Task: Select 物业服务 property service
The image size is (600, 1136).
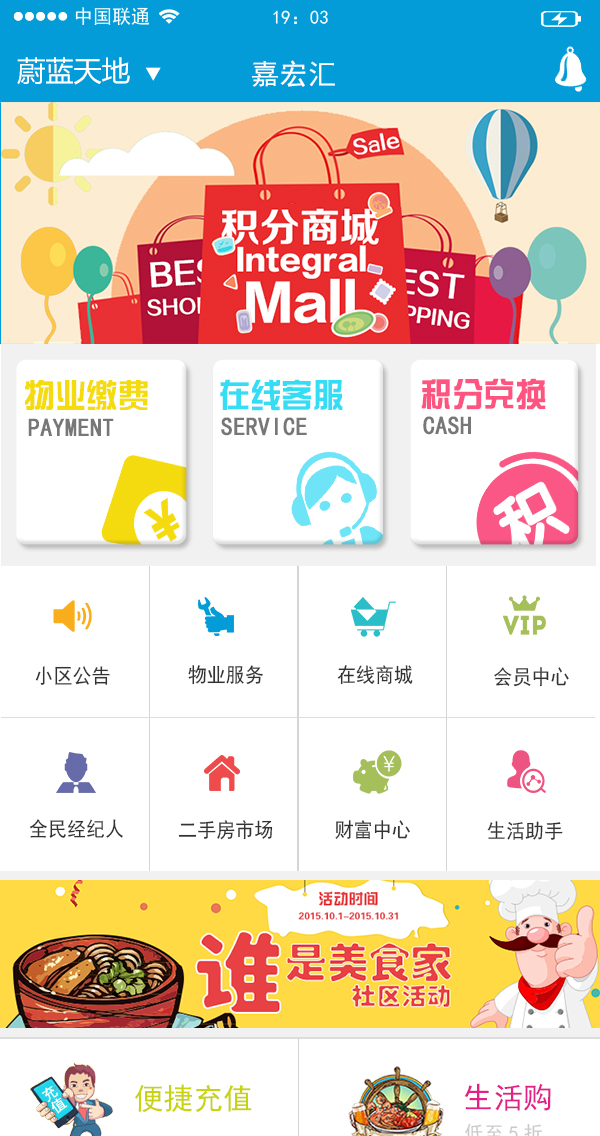Action: (224, 641)
